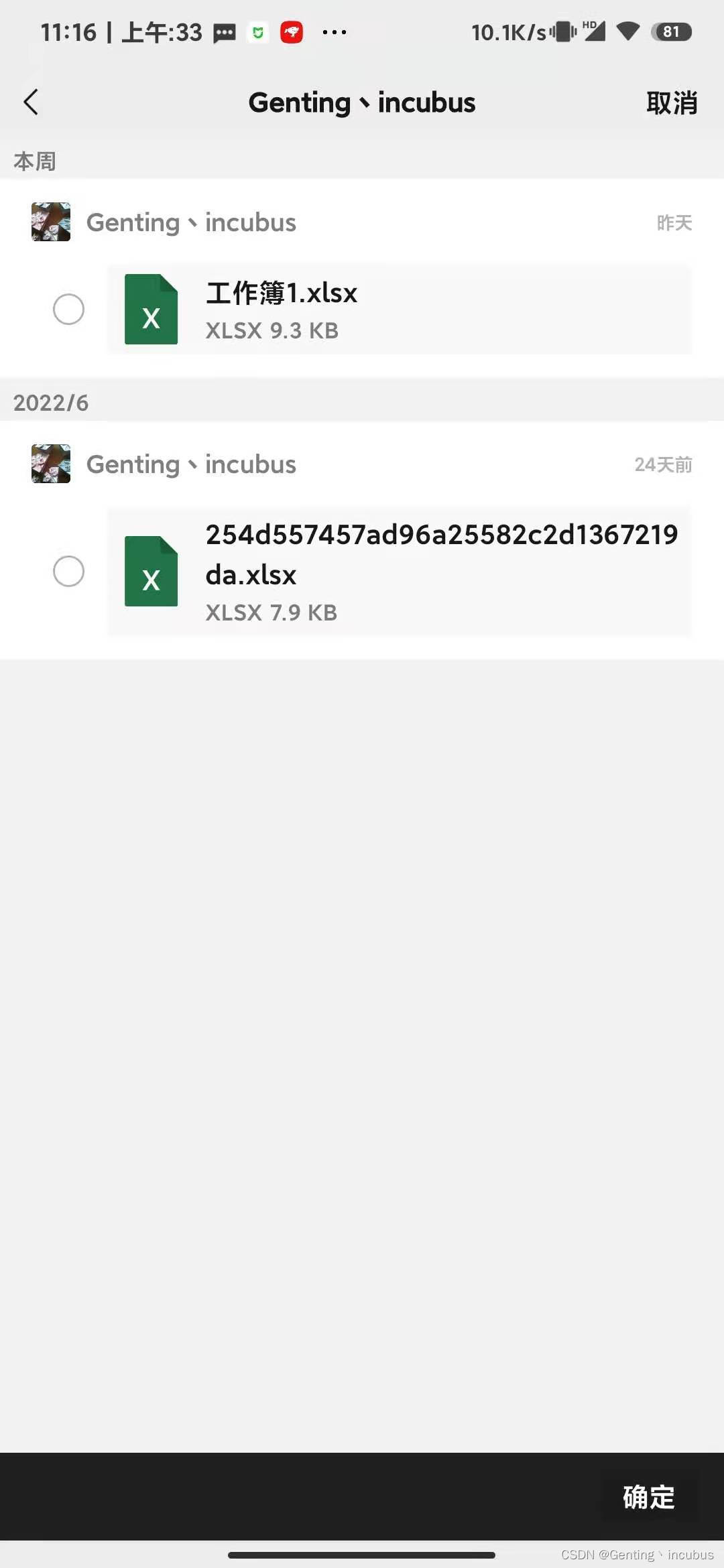Select the radio button for 工作簿1.xlsx
724x1568 pixels.
pyautogui.click(x=68, y=309)
